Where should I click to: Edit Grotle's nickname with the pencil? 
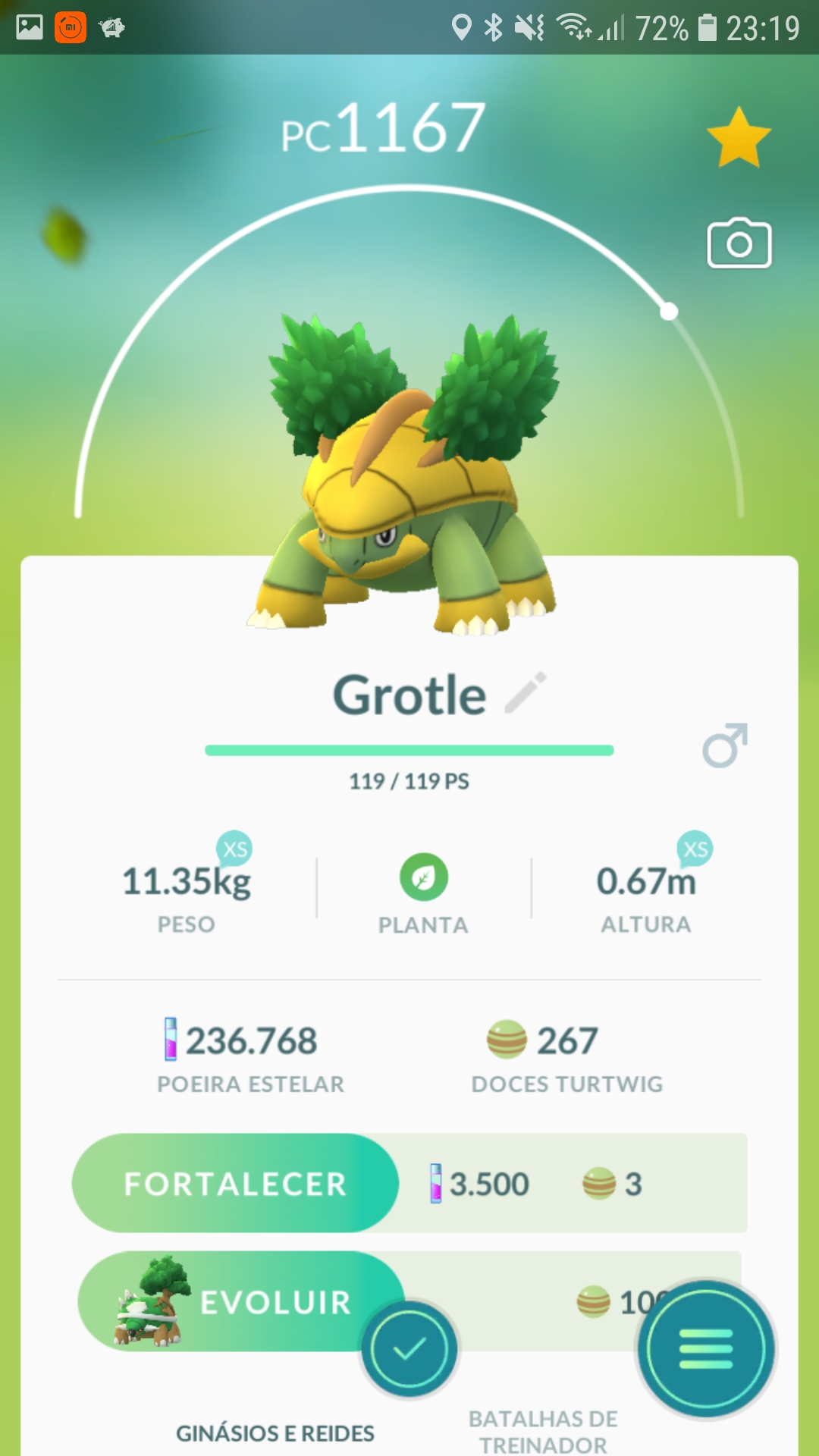(526, 692)
